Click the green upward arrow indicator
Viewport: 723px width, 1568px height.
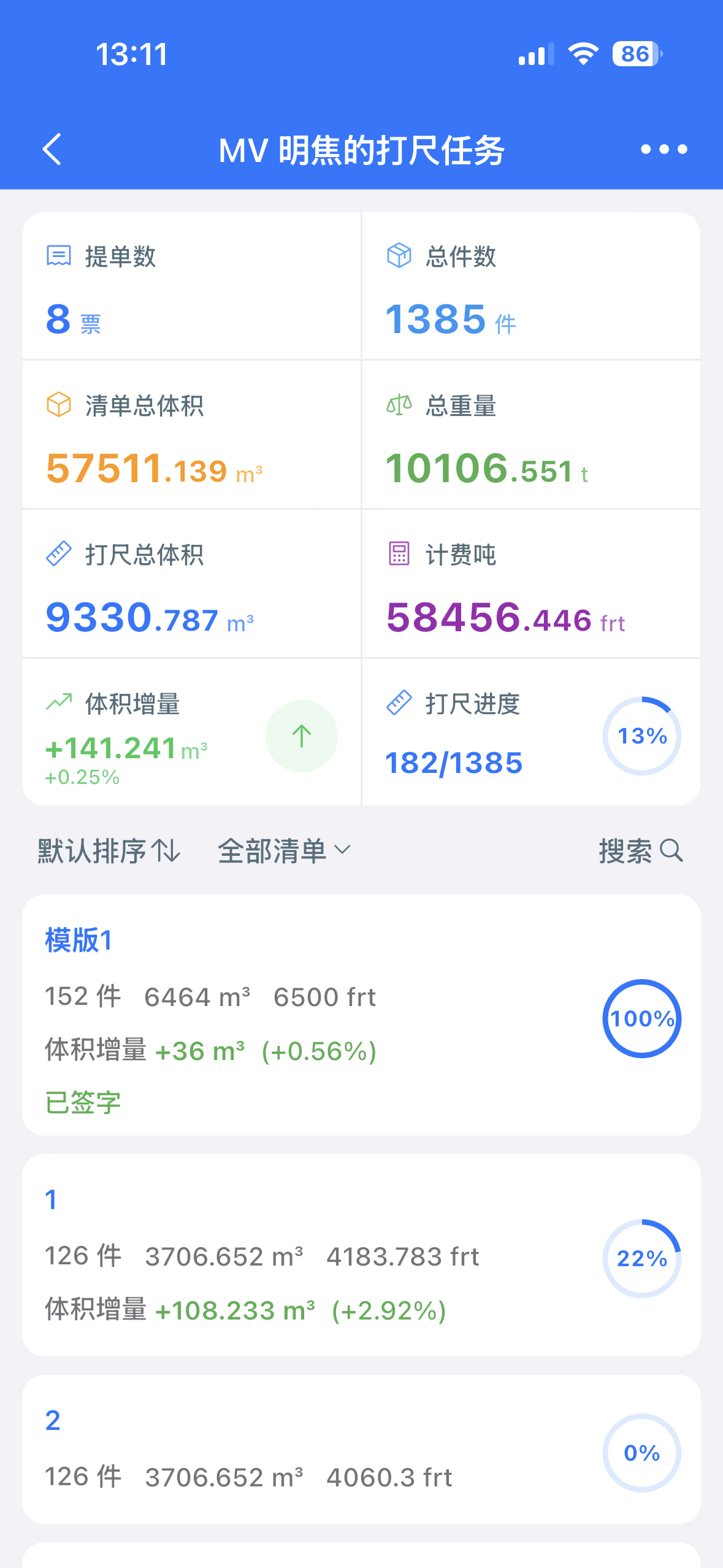click(x=301, y=736)
